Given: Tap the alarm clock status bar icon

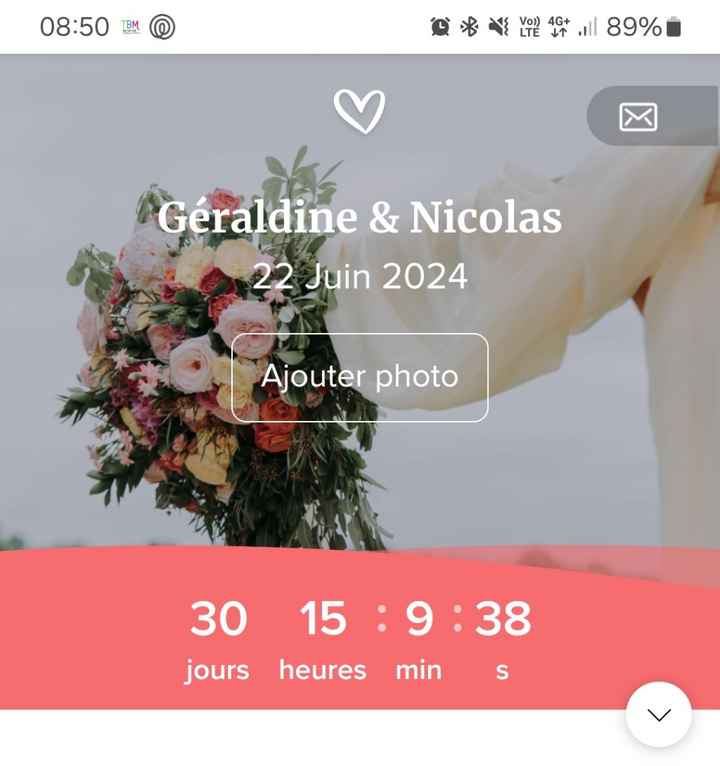Looking at the screenshot, I should click(x=438, y=27).
